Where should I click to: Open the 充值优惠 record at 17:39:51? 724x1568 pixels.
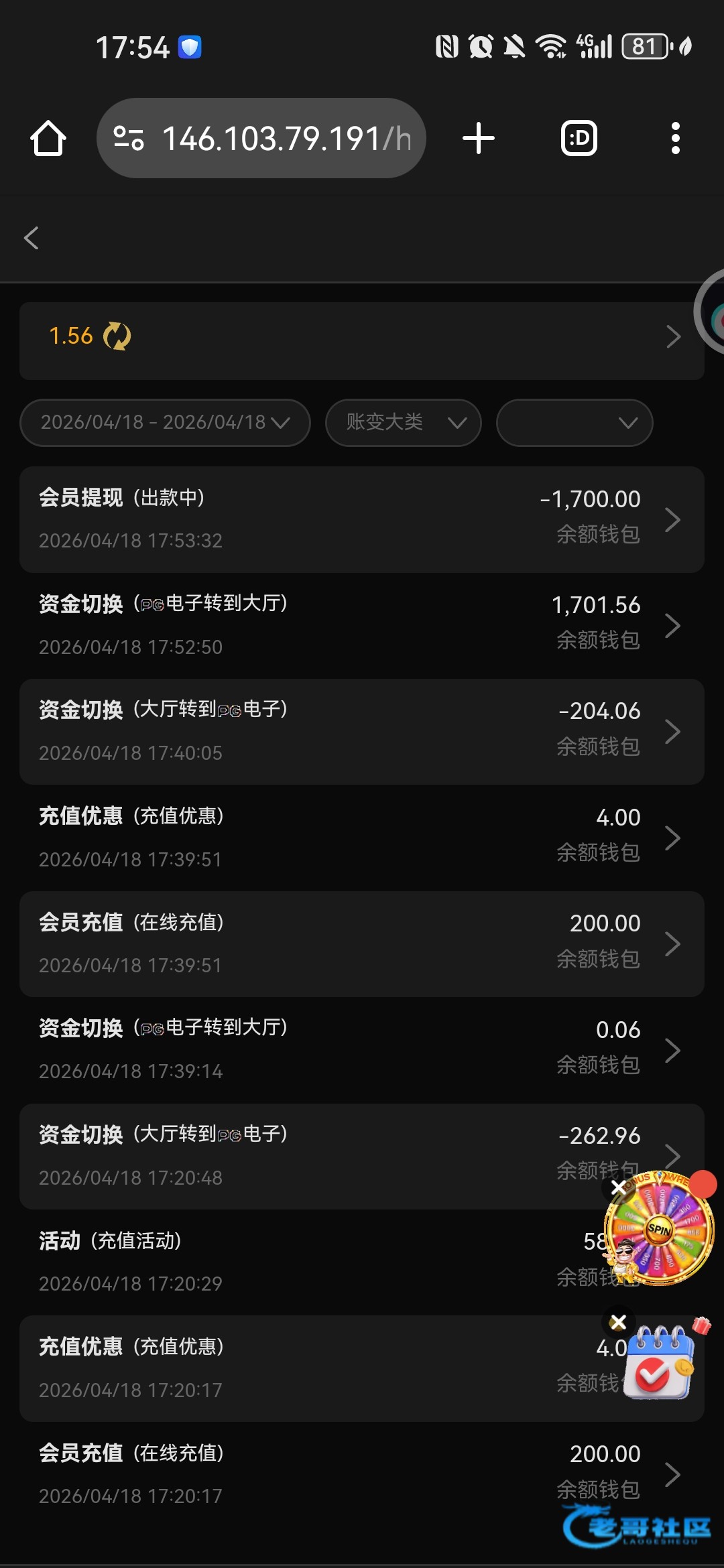pos(362,838)
